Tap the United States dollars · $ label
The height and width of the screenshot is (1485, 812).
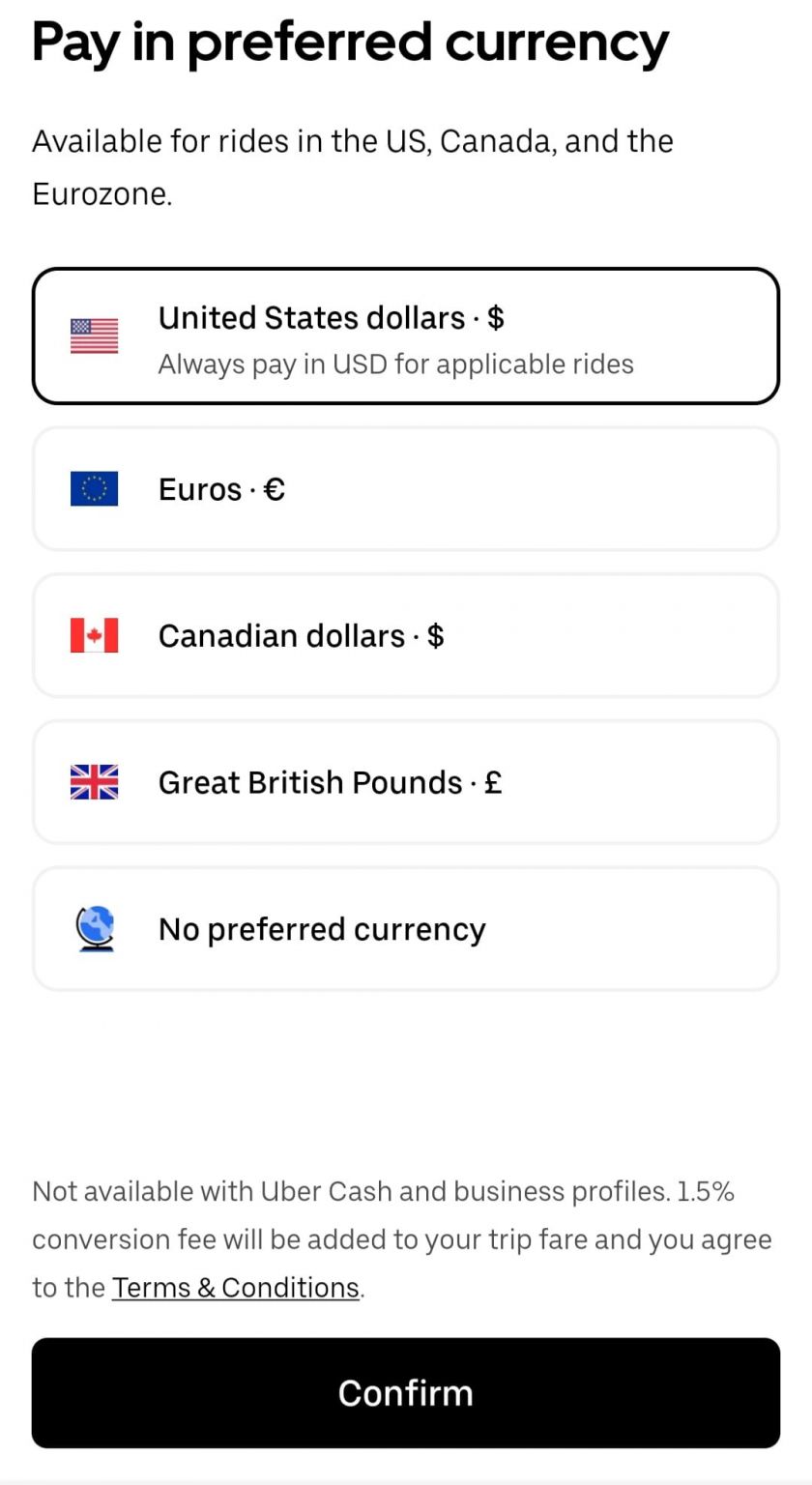pyautogui.click(x=332, y=317)
